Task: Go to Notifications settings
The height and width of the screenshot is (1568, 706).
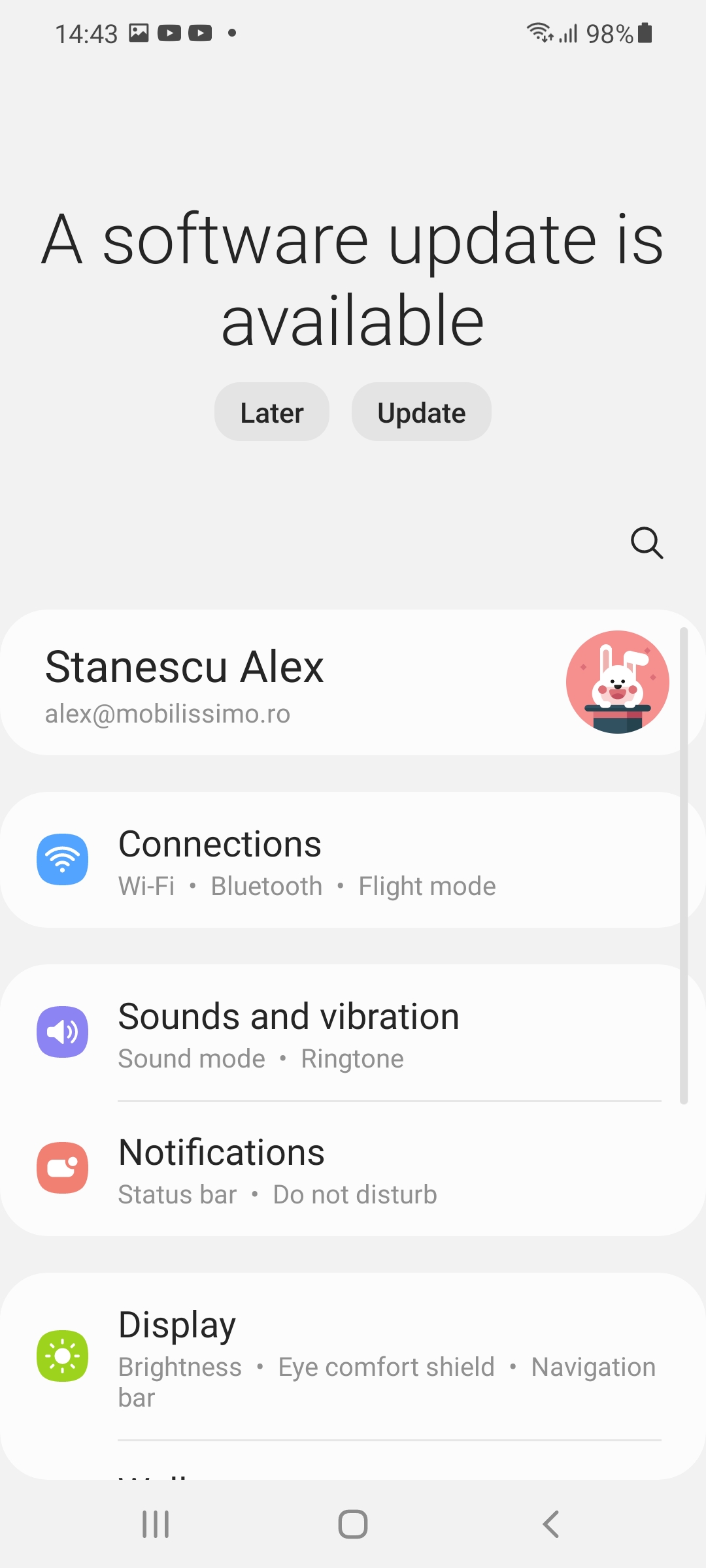Action: click(353, 1169)
